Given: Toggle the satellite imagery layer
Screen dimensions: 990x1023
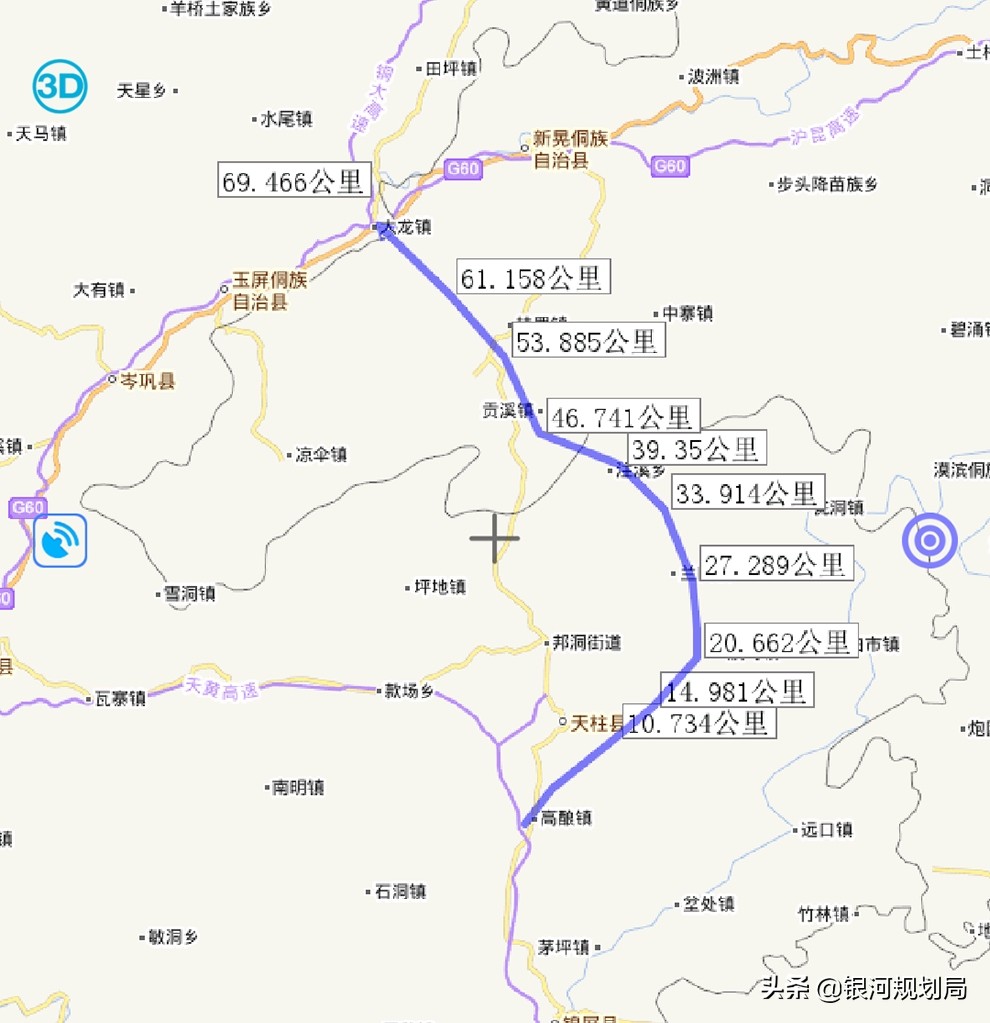Looking at the screenshot, I should (x=58, y=541).
